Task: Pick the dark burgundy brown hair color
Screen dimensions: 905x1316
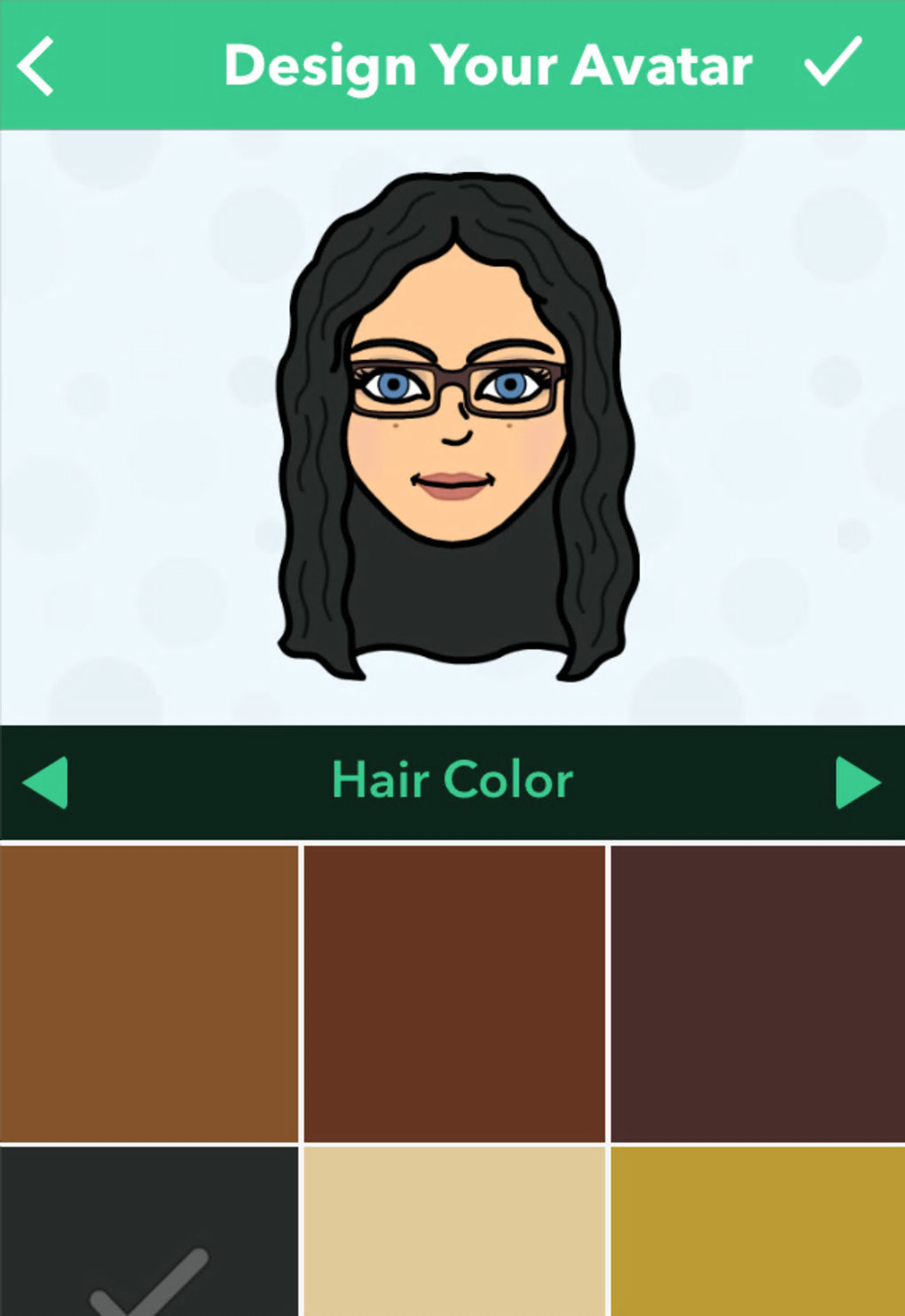Action: click(x=758, y=993)
